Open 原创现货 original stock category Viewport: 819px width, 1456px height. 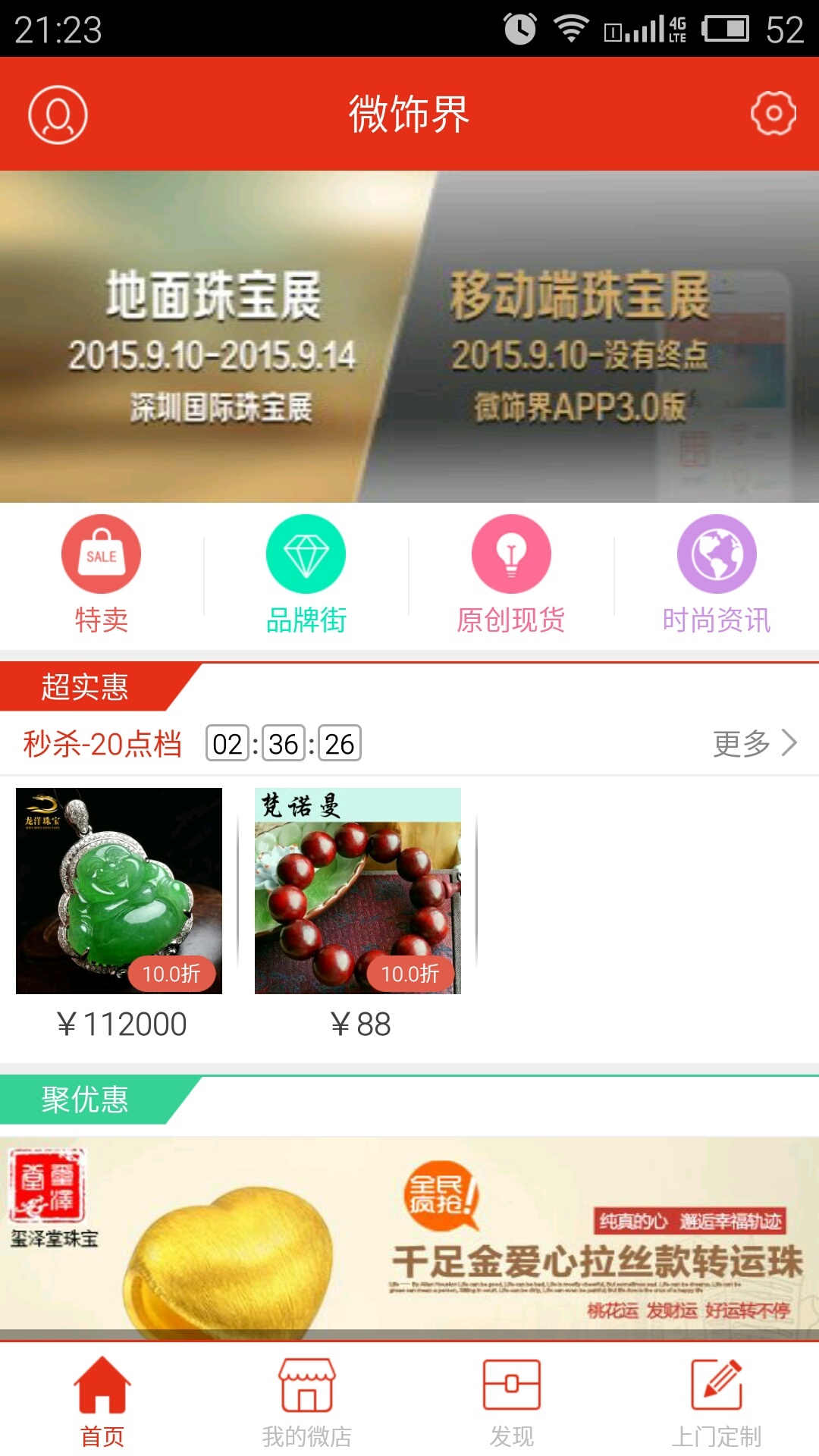click(511, 574)
